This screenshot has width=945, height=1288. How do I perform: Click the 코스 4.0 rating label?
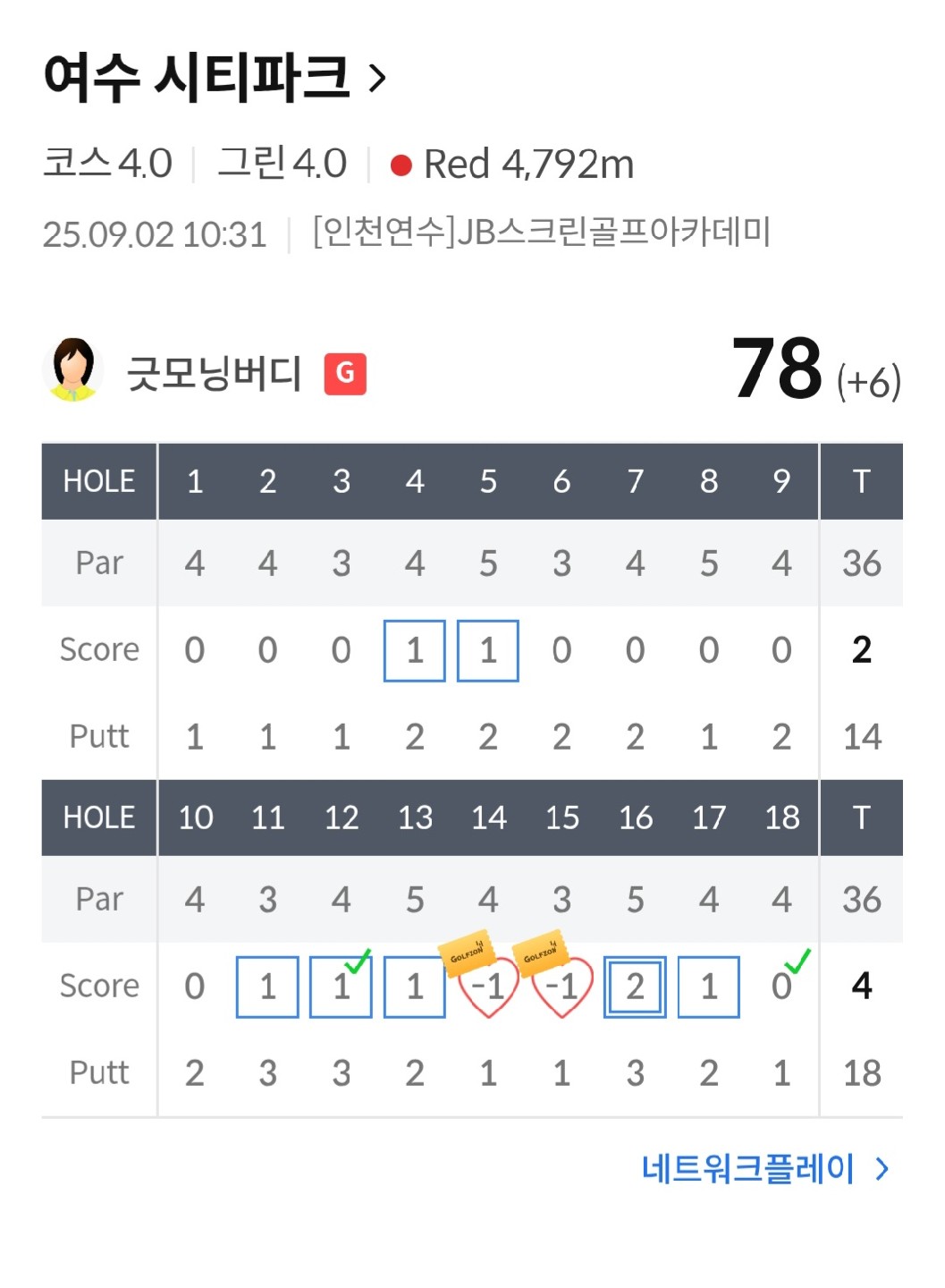[x=109, y=164]
